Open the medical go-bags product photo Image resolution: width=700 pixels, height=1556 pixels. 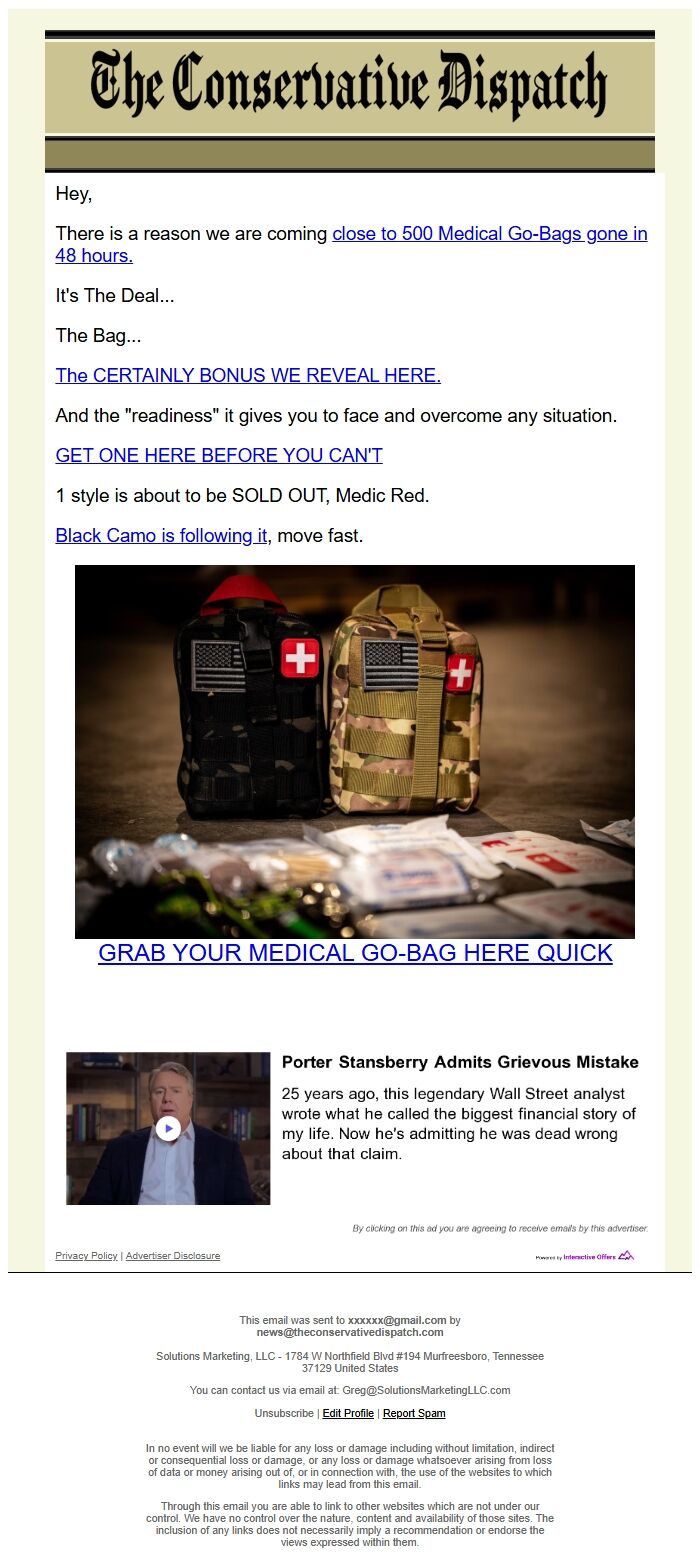355,752
